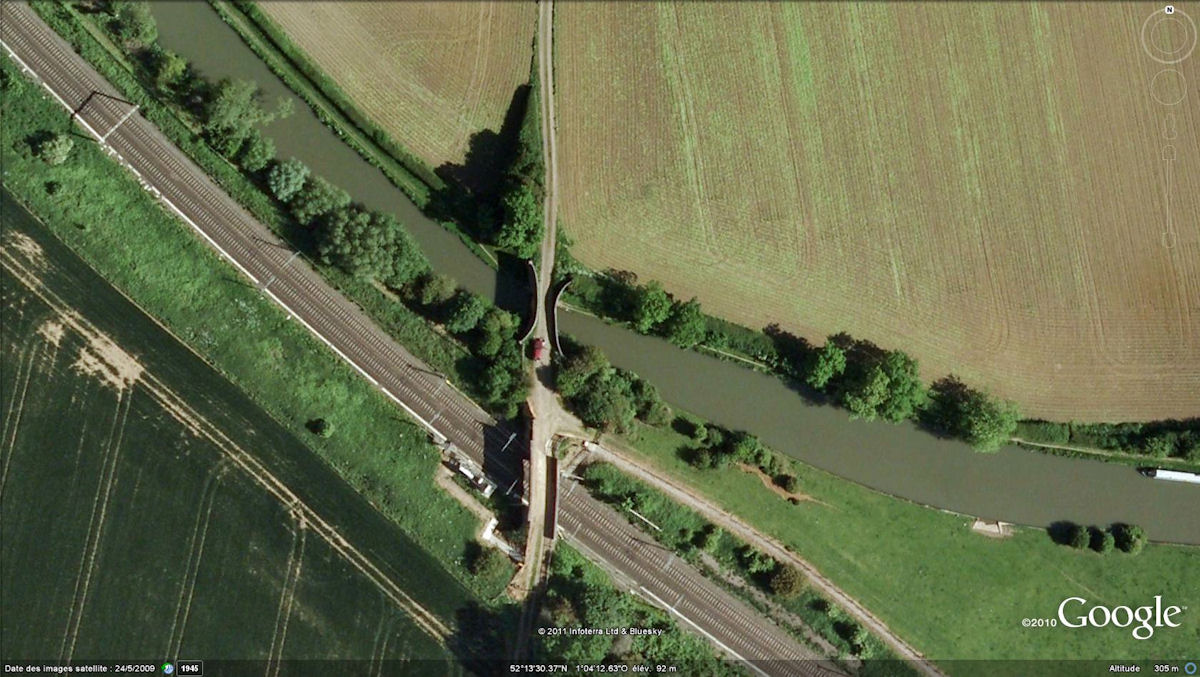Reset the compass to north
Screen dimensions: 1200x677
click(x=1169, y=10)
